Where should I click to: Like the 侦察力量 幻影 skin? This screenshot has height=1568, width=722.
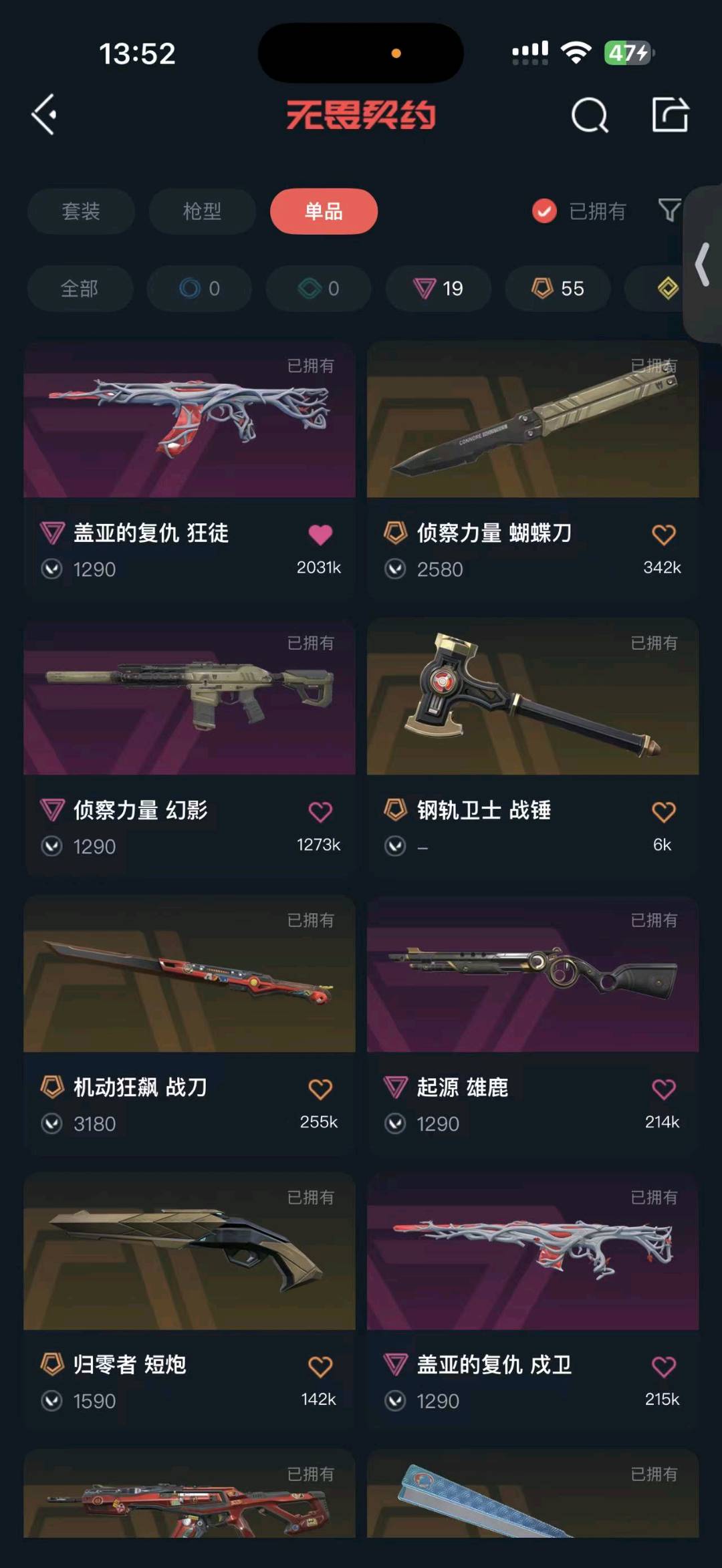[320, 812]
